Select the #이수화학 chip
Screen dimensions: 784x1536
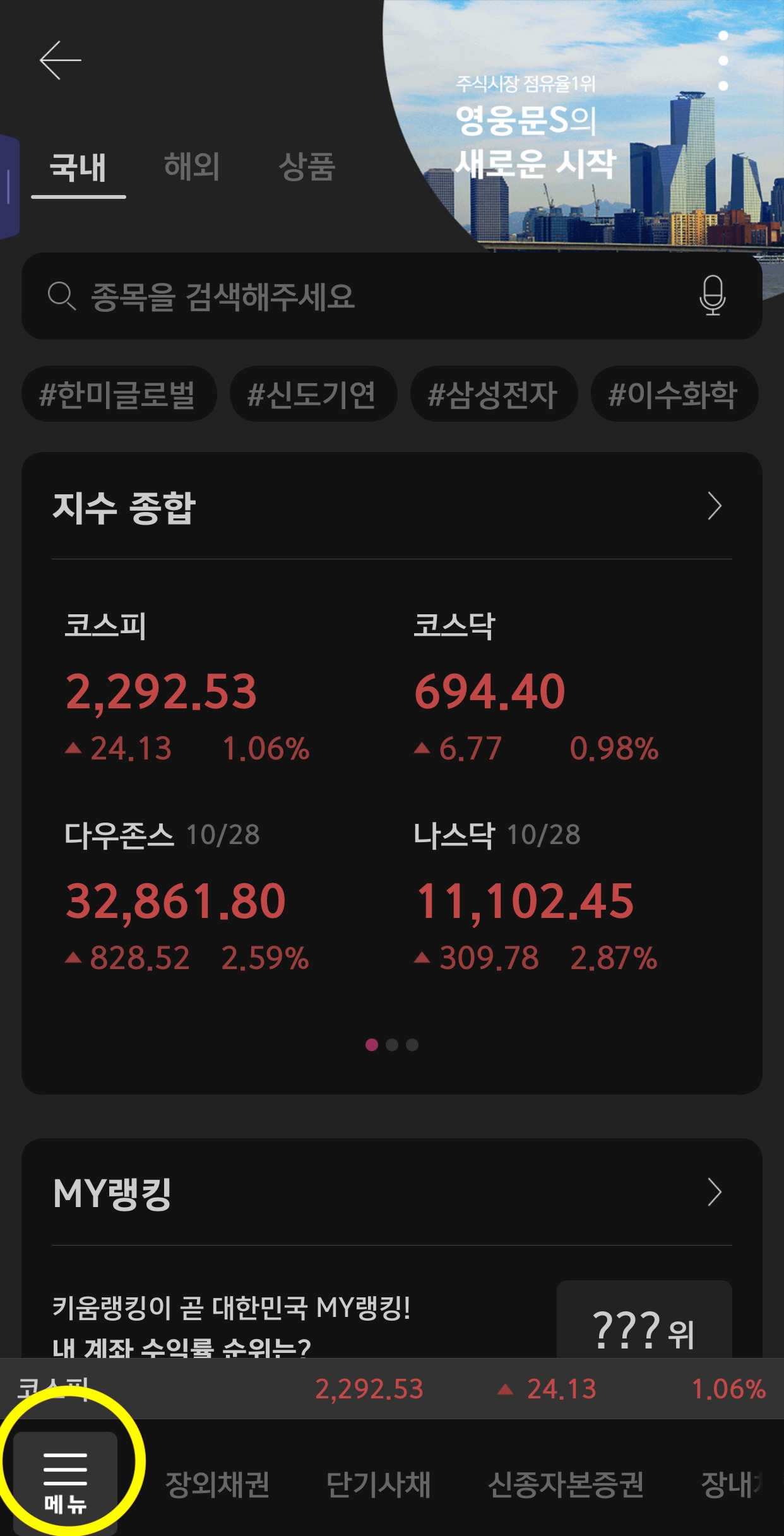[674, 394]
